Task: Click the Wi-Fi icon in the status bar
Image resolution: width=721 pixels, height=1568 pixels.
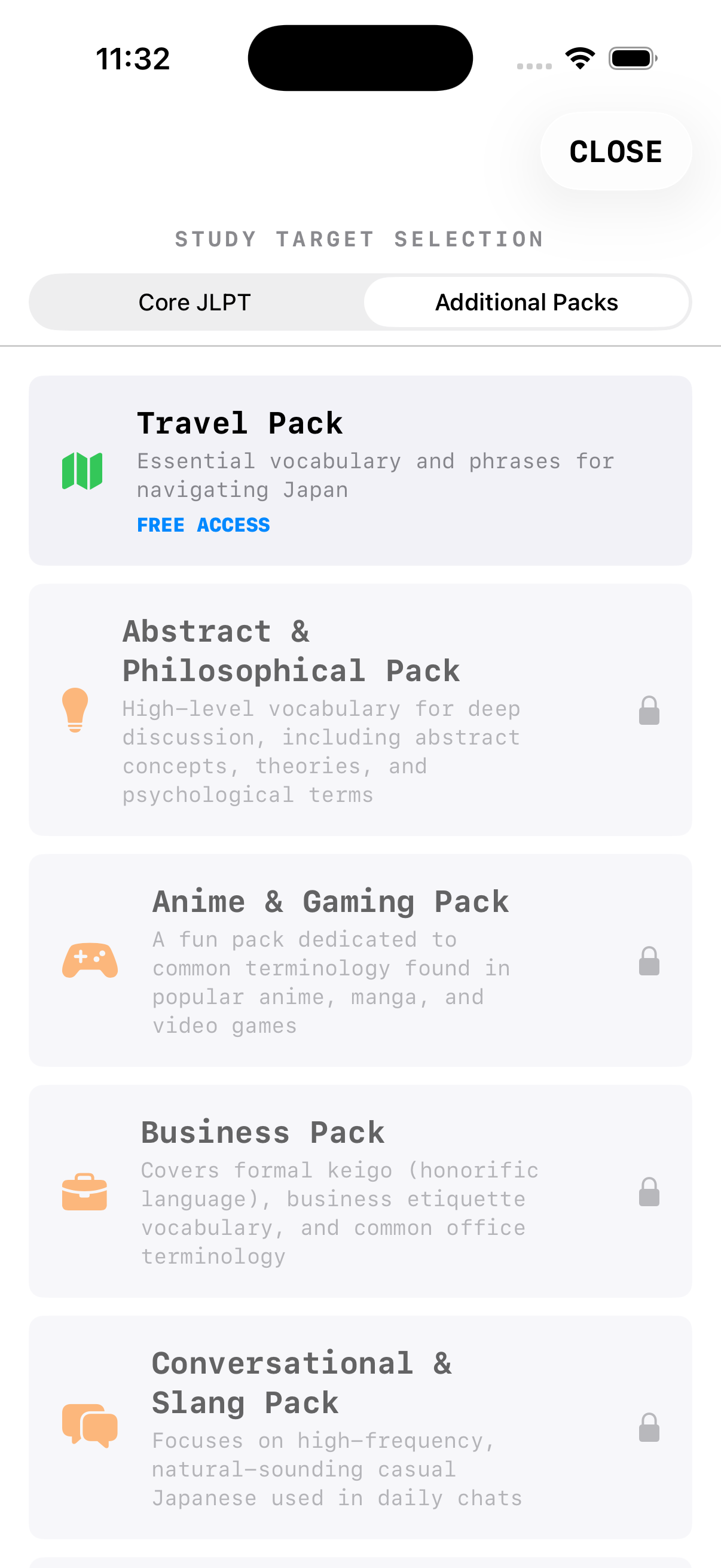Action: 579,58
